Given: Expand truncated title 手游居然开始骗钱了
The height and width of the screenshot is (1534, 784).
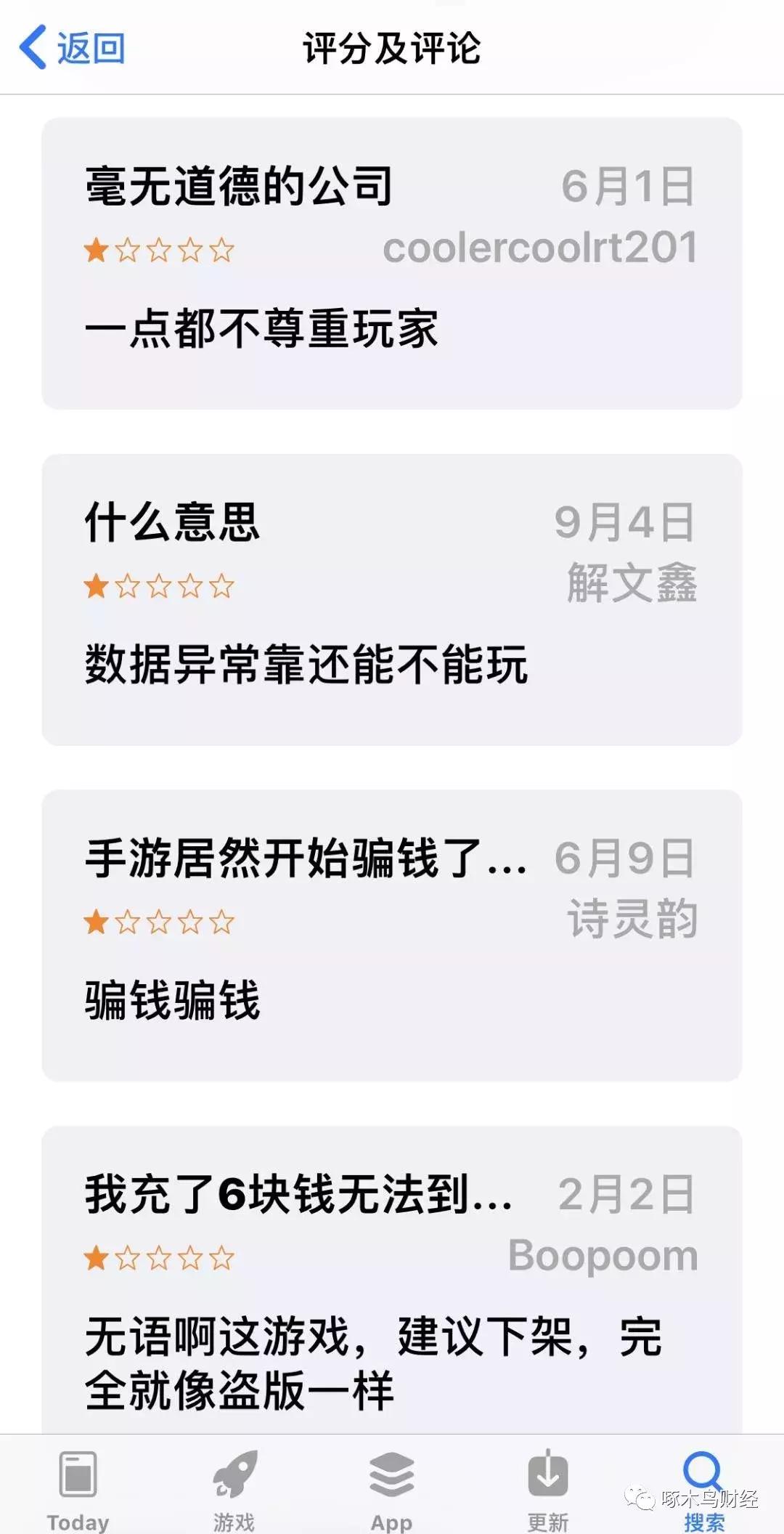Looking at the screenshot, I should (305, 859).
